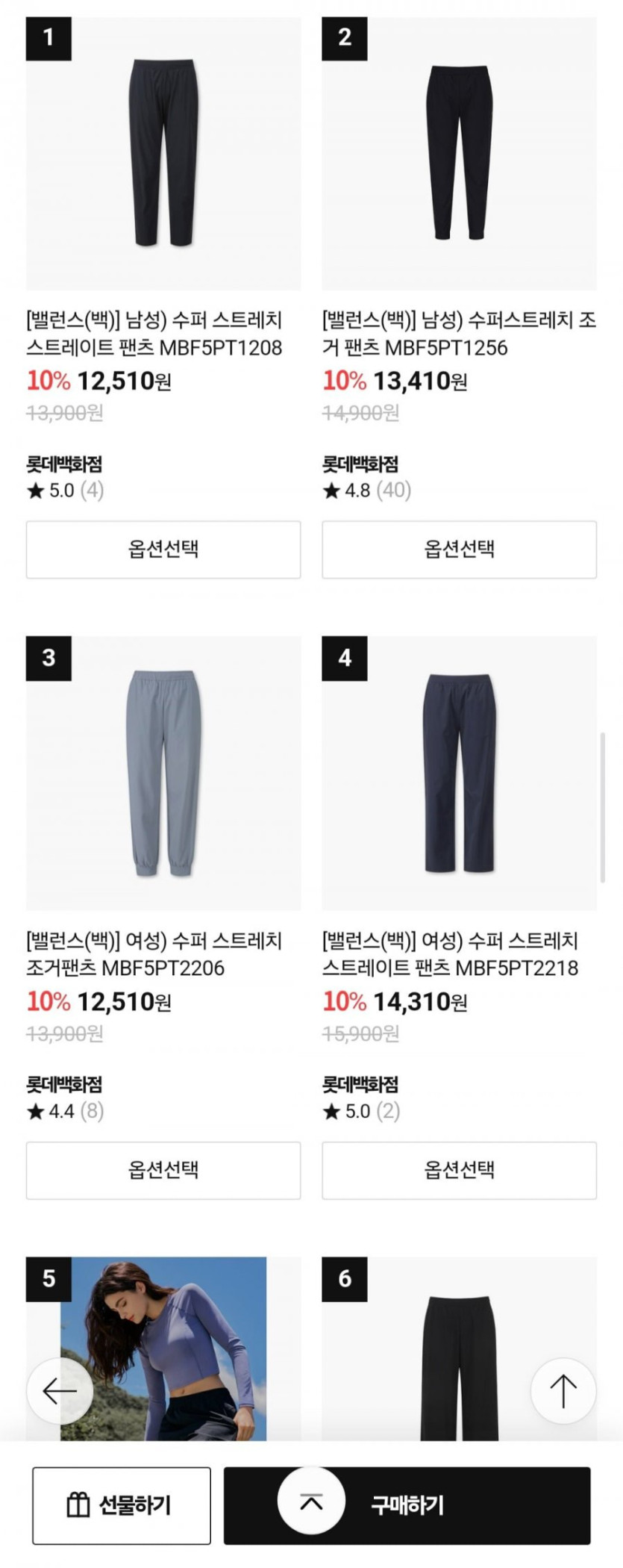The image size is (623, 1568).
Task: Go back with the left arrow button
Action: click(x=60, y=1390)
